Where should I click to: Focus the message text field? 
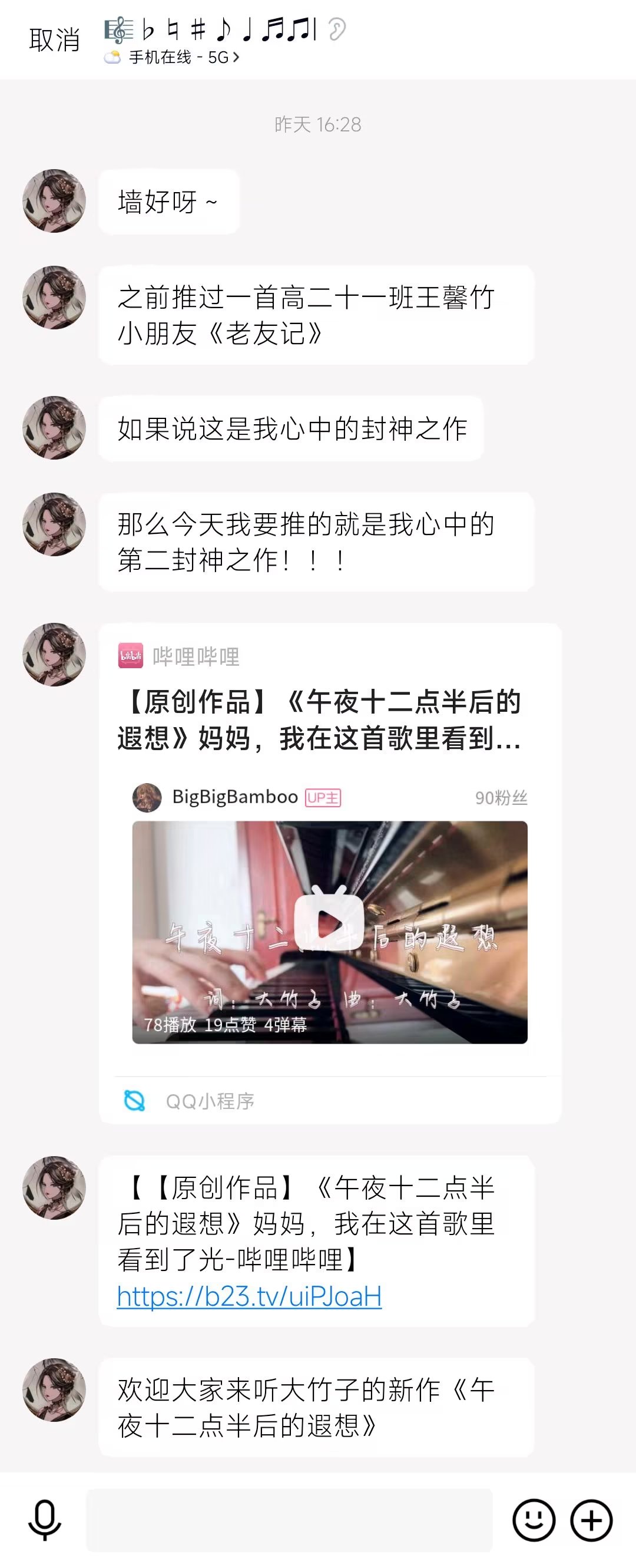(289, 1520)
